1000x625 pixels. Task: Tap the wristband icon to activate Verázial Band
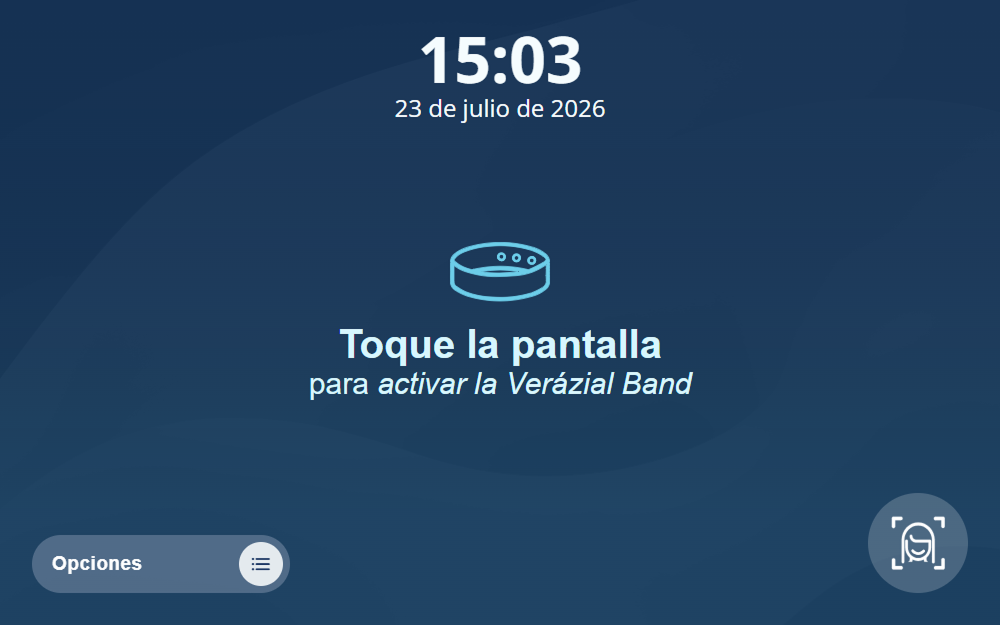tap(500, 271)
